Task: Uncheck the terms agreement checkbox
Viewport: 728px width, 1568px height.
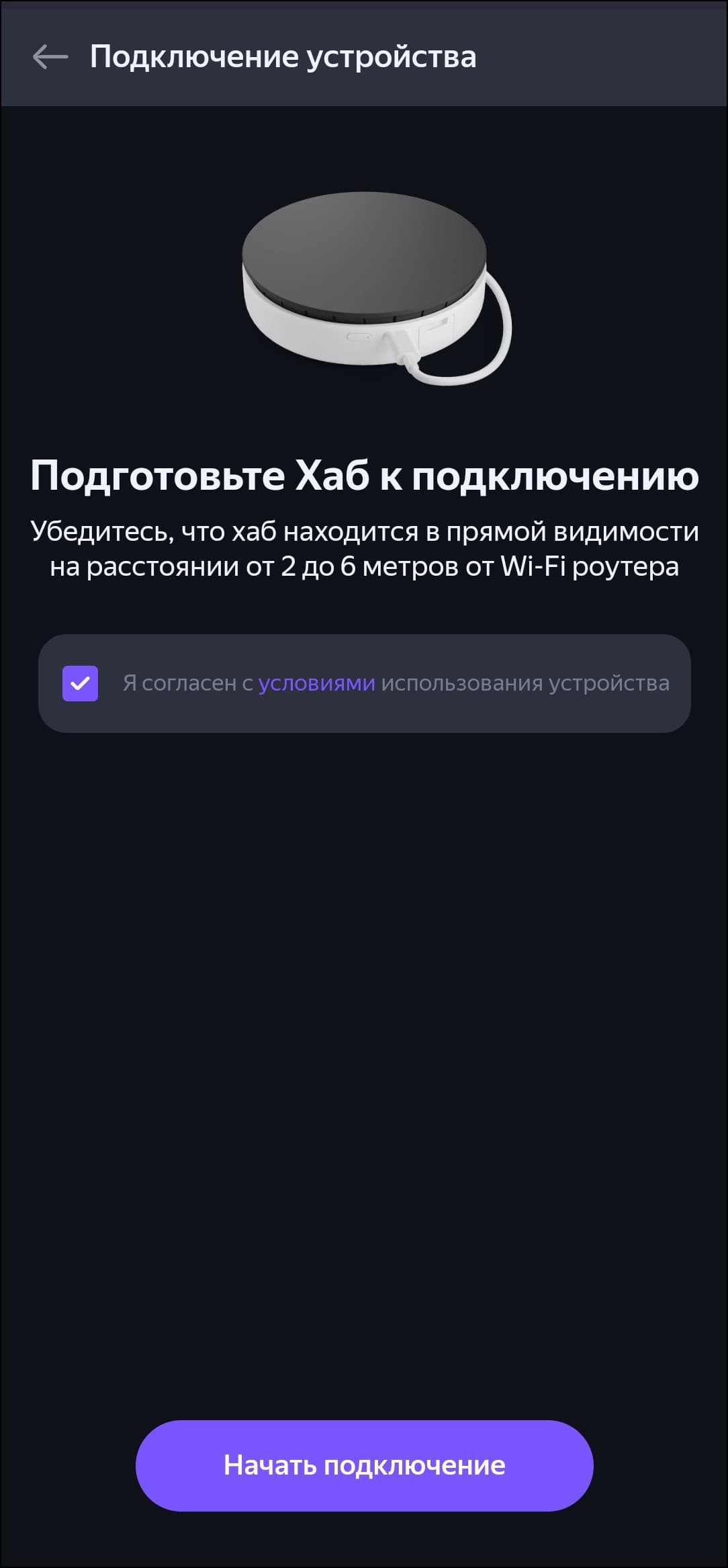Action: click(80, 683)
